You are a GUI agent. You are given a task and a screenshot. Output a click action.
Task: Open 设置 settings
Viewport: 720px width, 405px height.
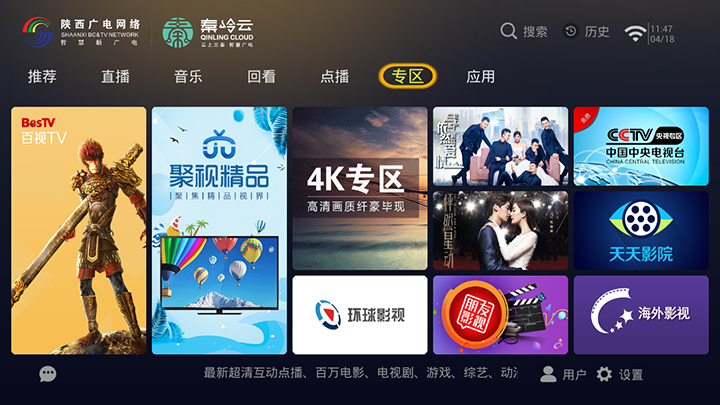click(619, 374)
